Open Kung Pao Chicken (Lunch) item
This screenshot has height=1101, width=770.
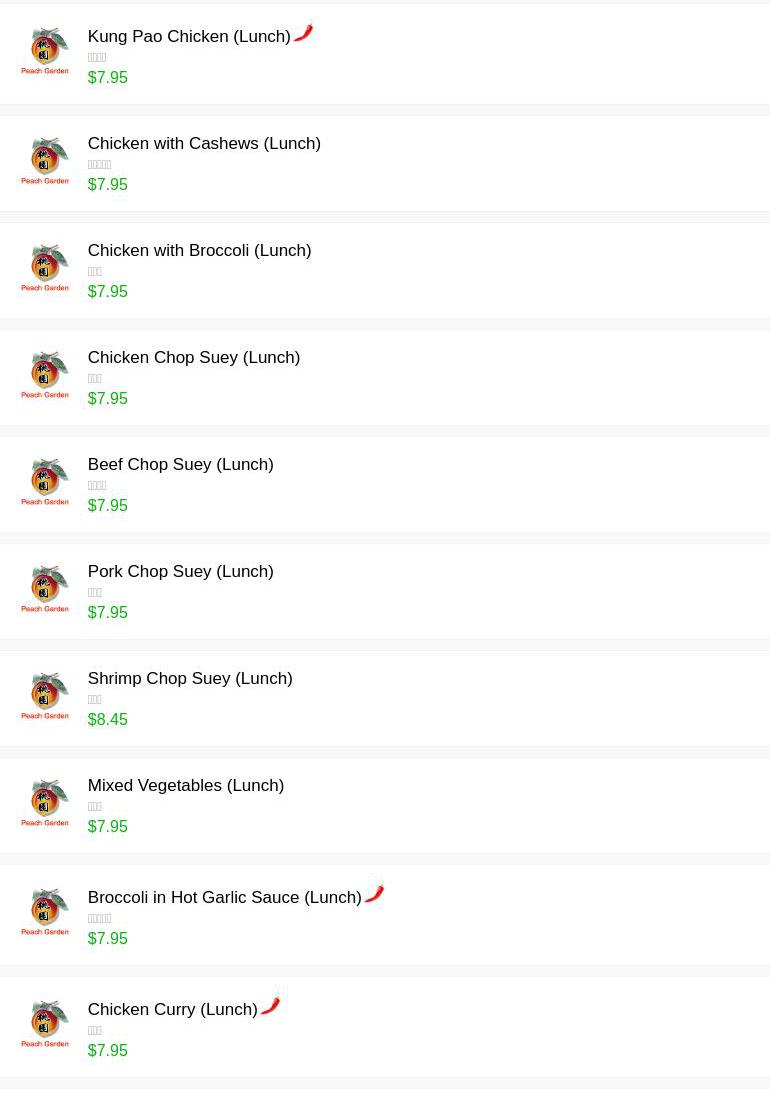pos(189,37)
